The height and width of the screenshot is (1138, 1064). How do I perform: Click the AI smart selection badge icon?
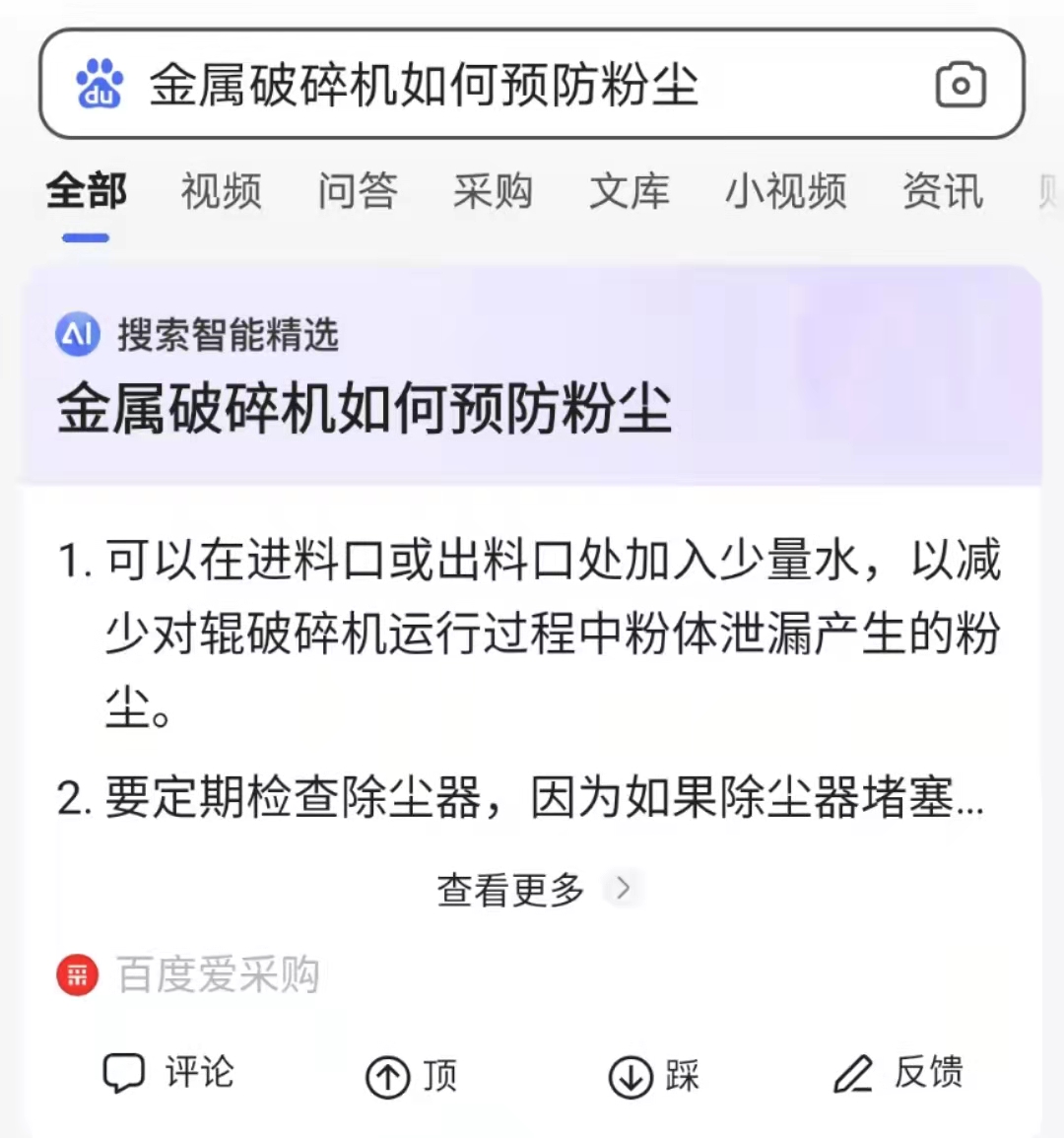point(78,334)
